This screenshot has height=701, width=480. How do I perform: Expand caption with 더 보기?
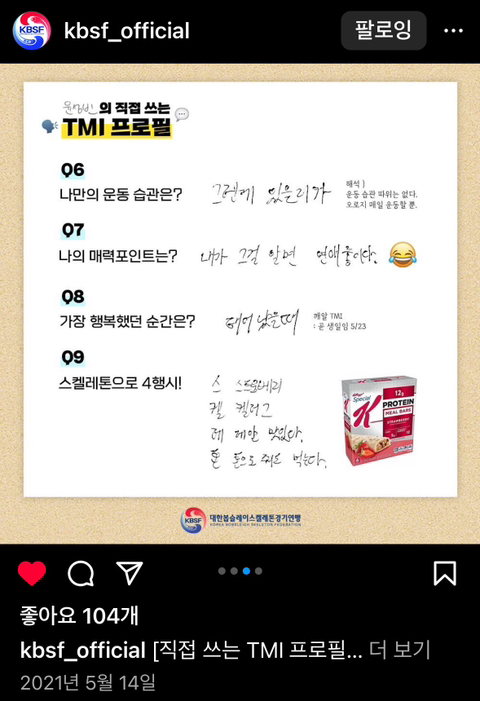coord(400,650)
